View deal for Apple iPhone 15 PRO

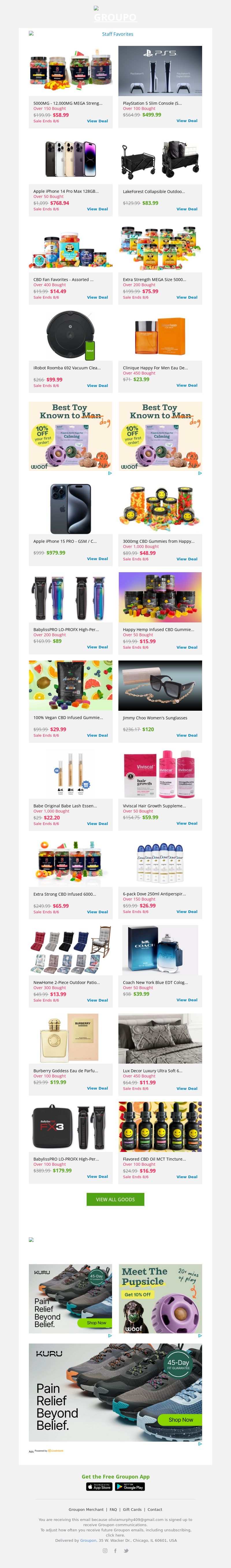click(x=97, y=559)
